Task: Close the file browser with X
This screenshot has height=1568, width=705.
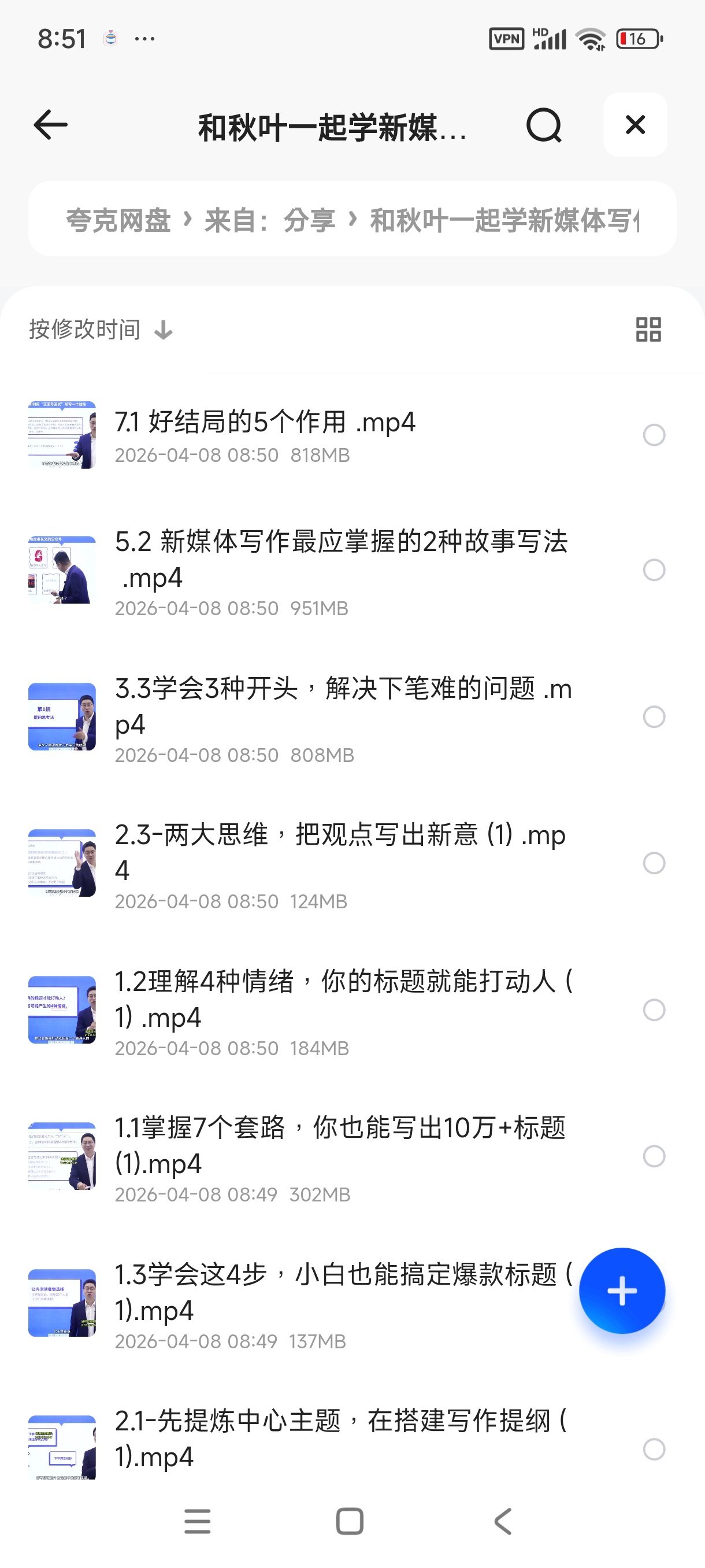Action: pyautogui.click(x=635, y=125)
